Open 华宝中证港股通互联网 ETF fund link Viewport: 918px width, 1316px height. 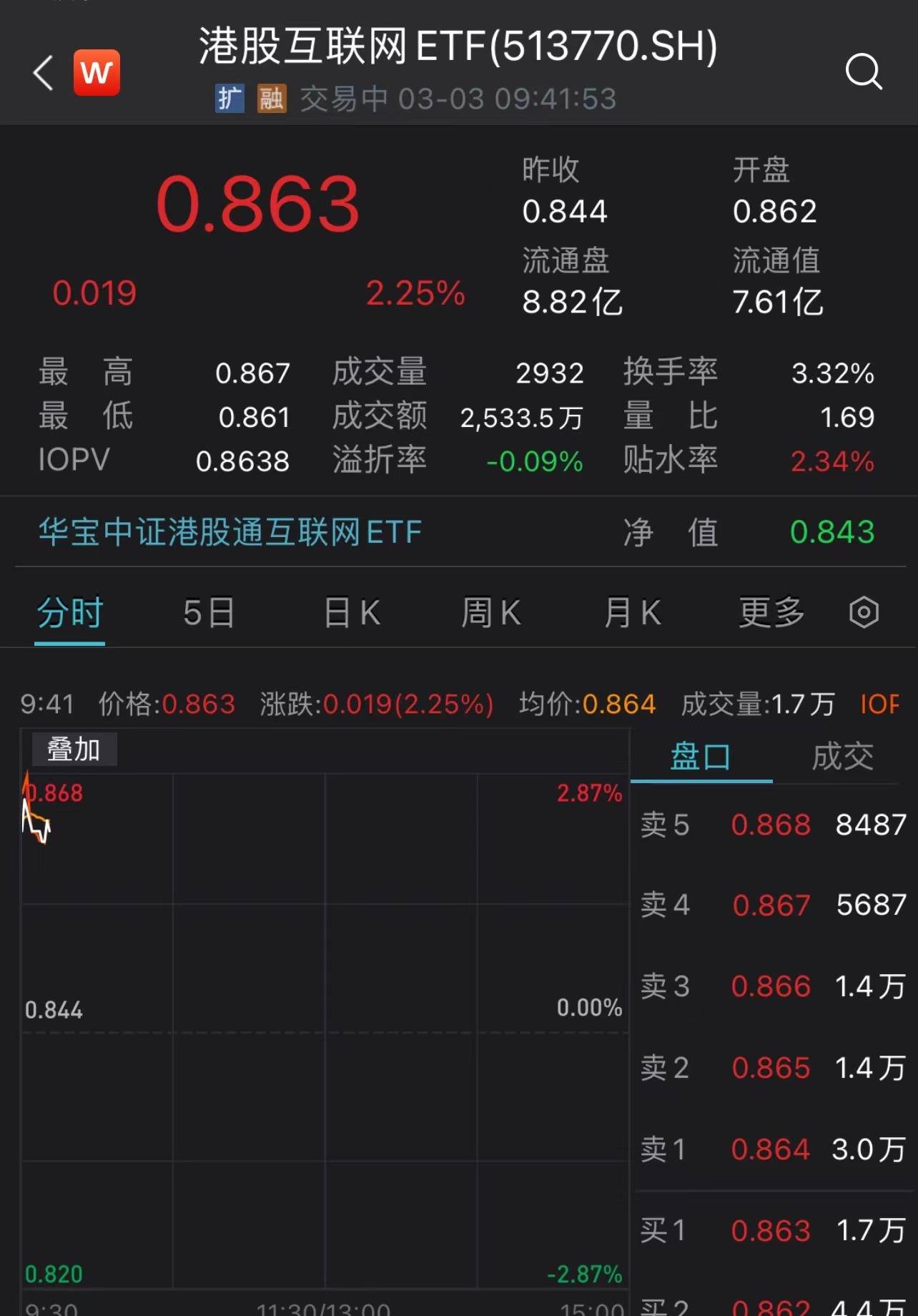click(x=228, y=533)
